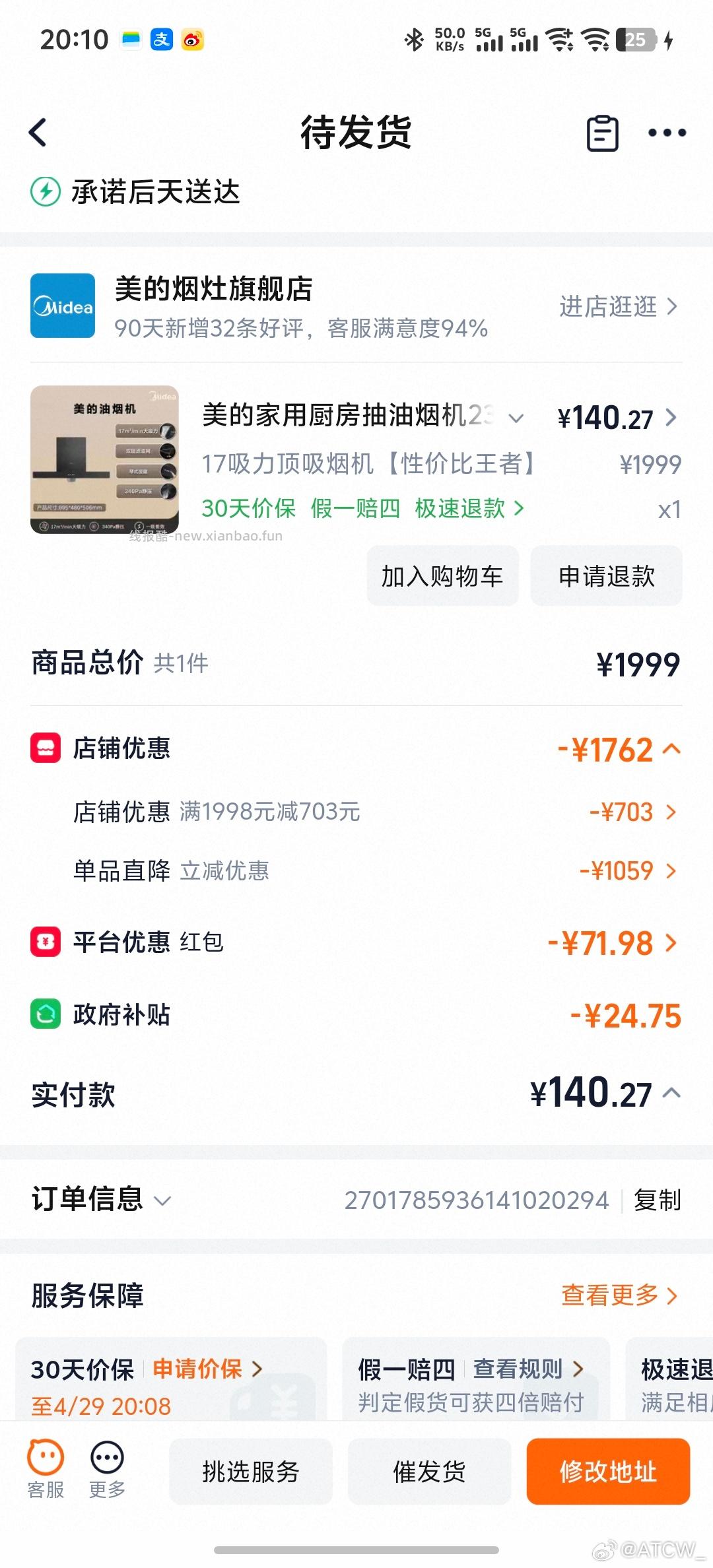
Task: Tap 申请退款 to request refund
Action: point(605,576)
